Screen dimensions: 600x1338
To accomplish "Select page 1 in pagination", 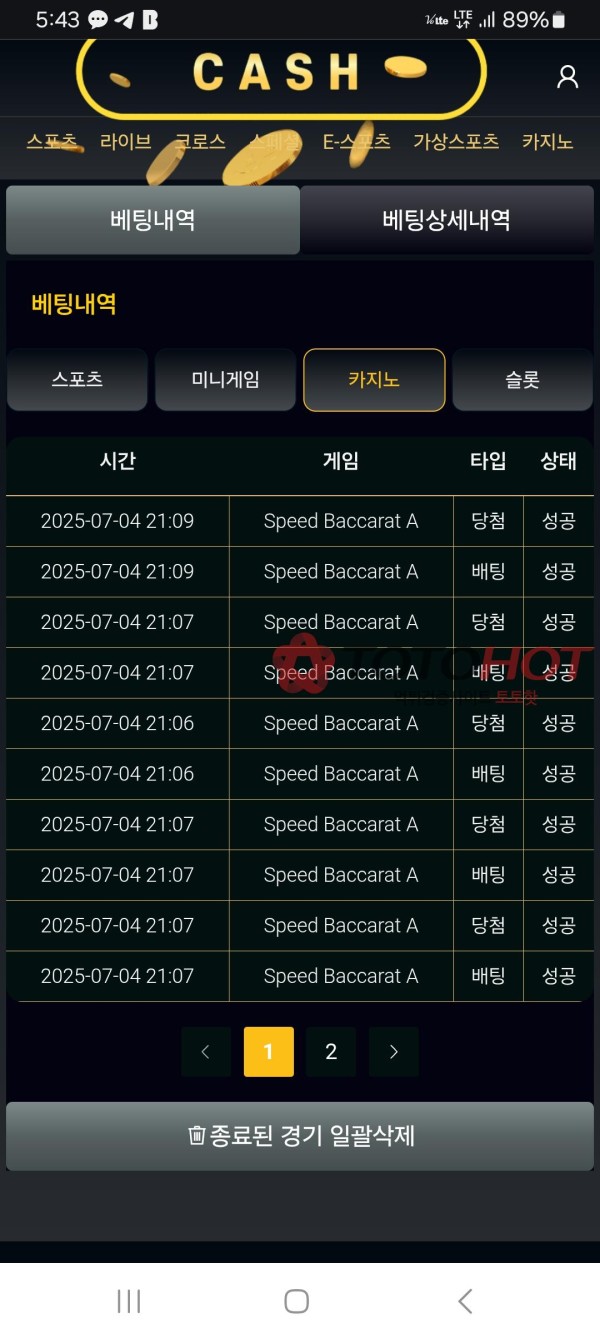I will point(268,1052).
